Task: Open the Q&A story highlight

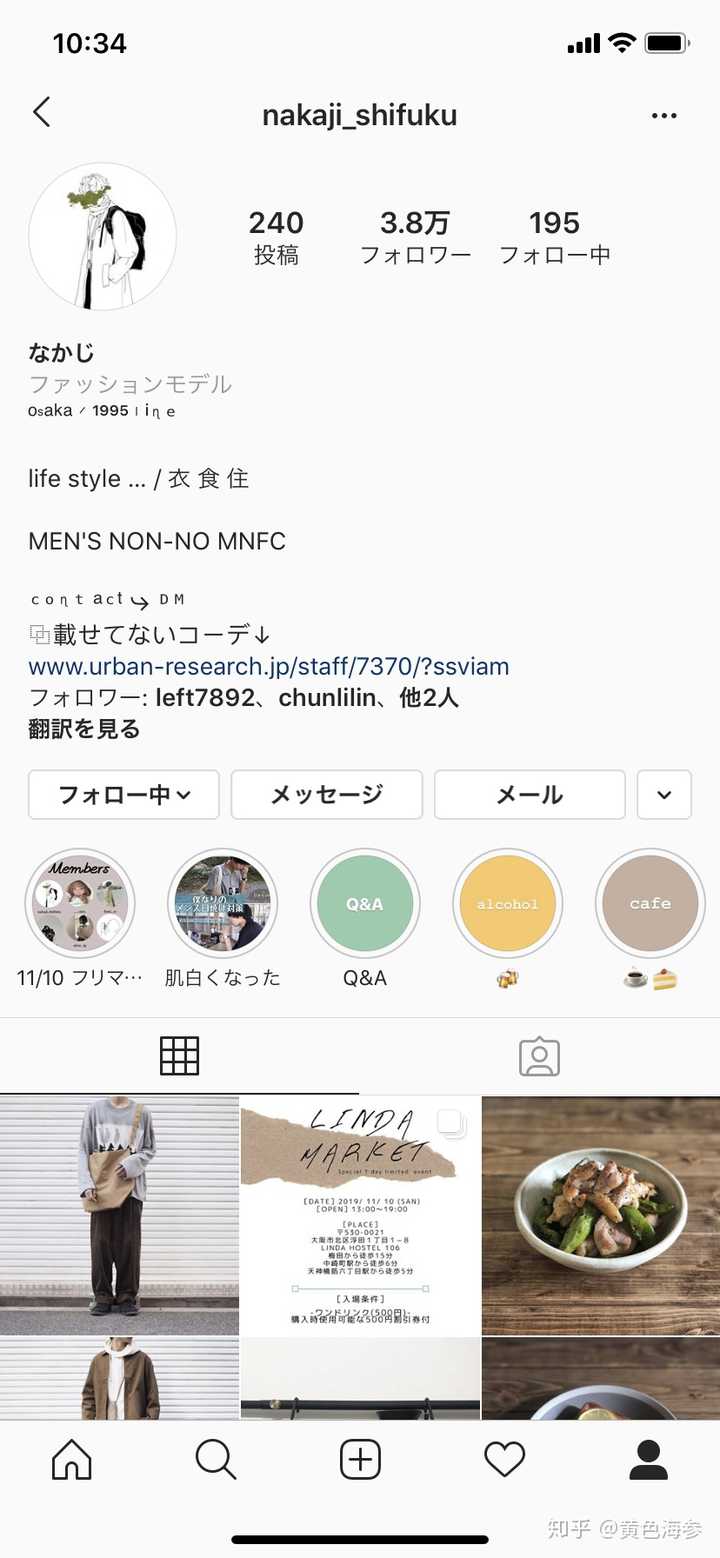Action: pos(365,904)
